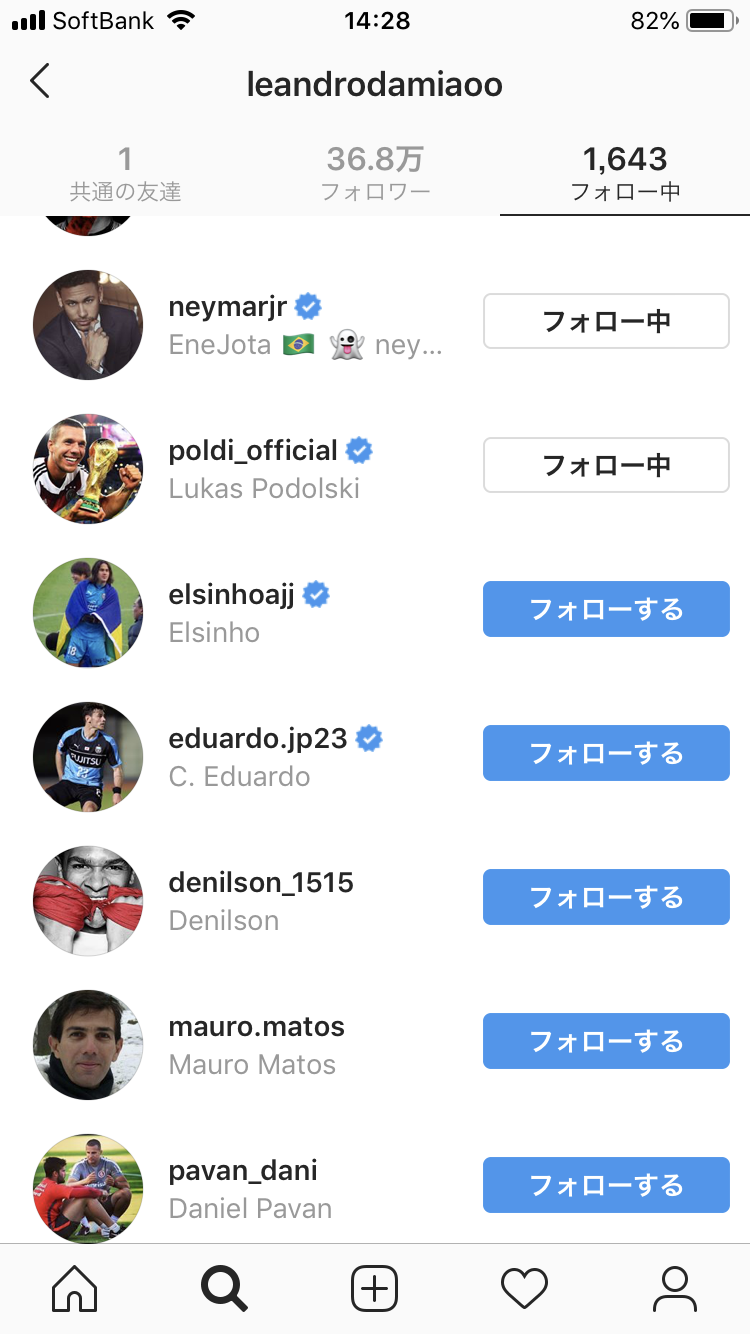The image size is (750, 1334).
Task: Follow mauro.matos
Action: 606,1041
